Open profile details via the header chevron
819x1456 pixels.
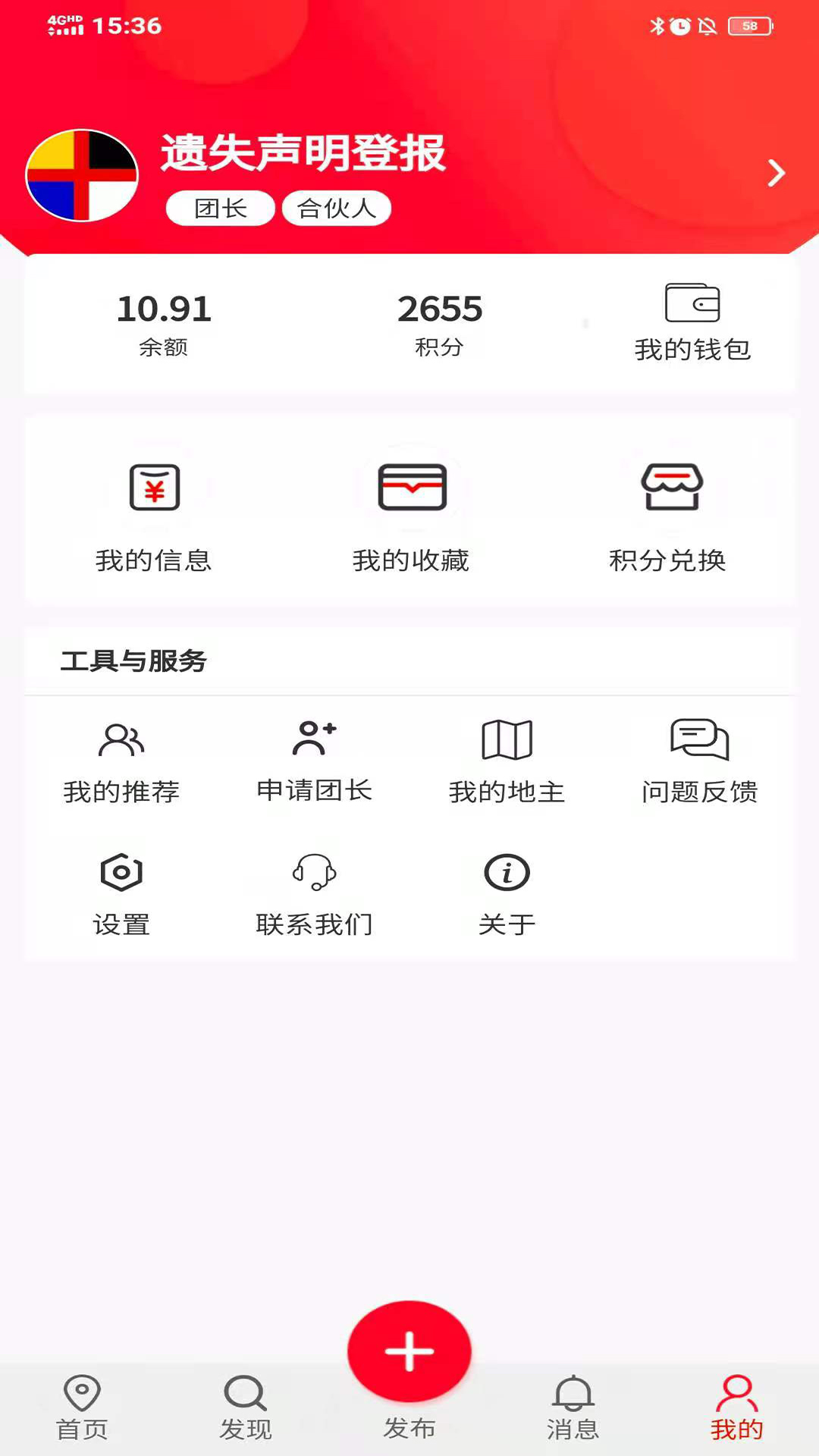(x=776, y=173)
